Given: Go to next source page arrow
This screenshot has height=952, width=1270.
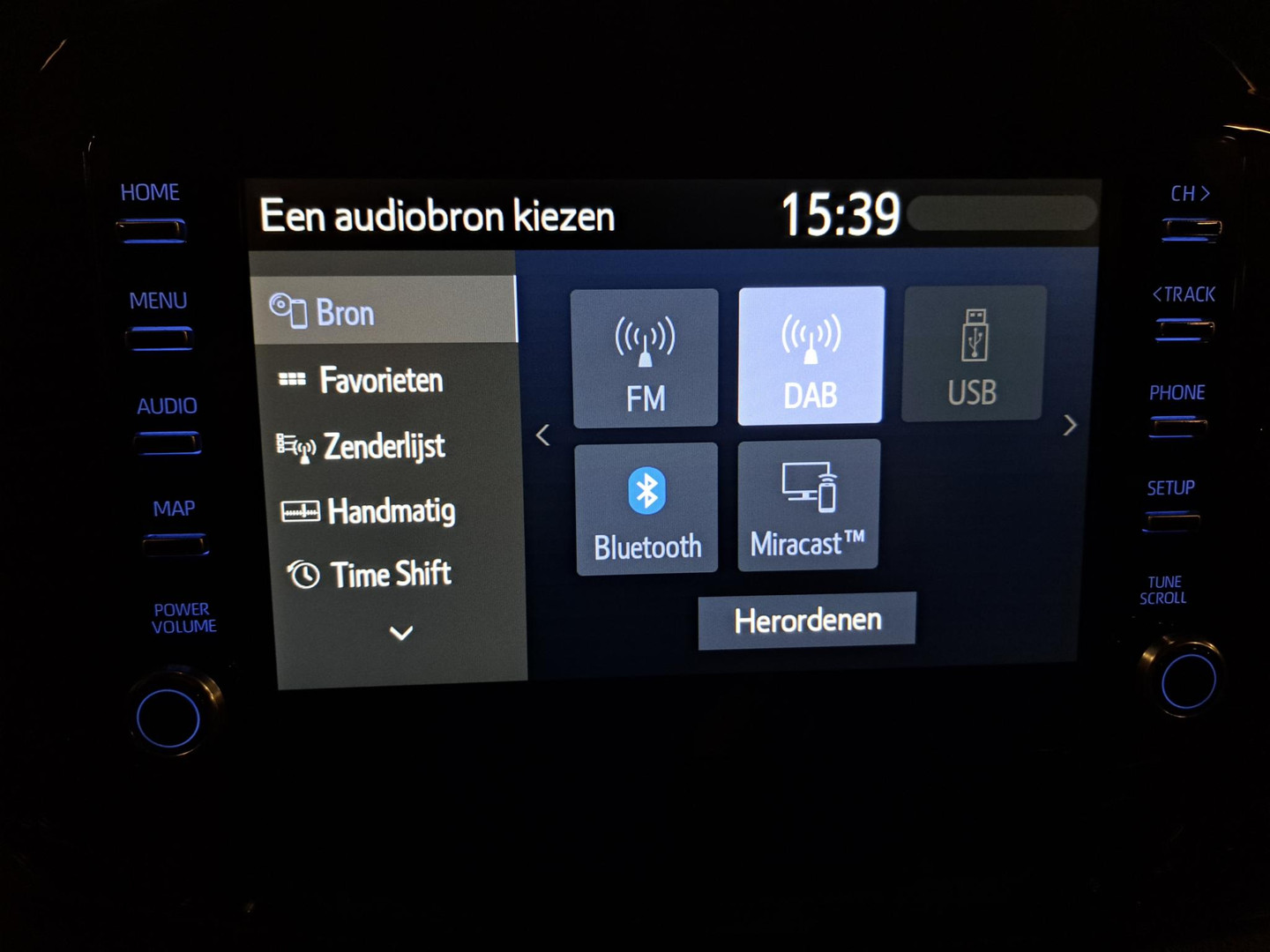Looking at the screenshot, I should point(1069,426).
